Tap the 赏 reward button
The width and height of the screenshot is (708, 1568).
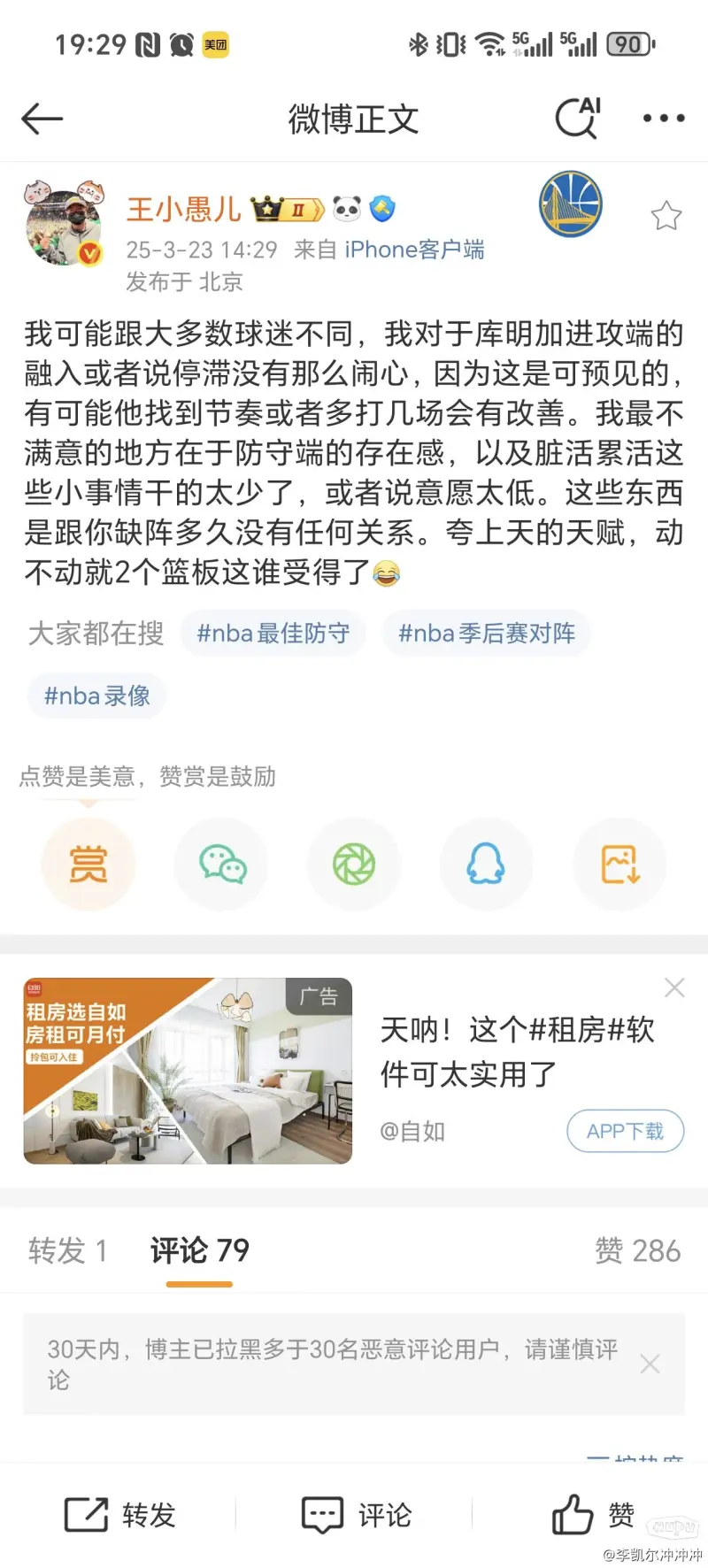point(88,865)
